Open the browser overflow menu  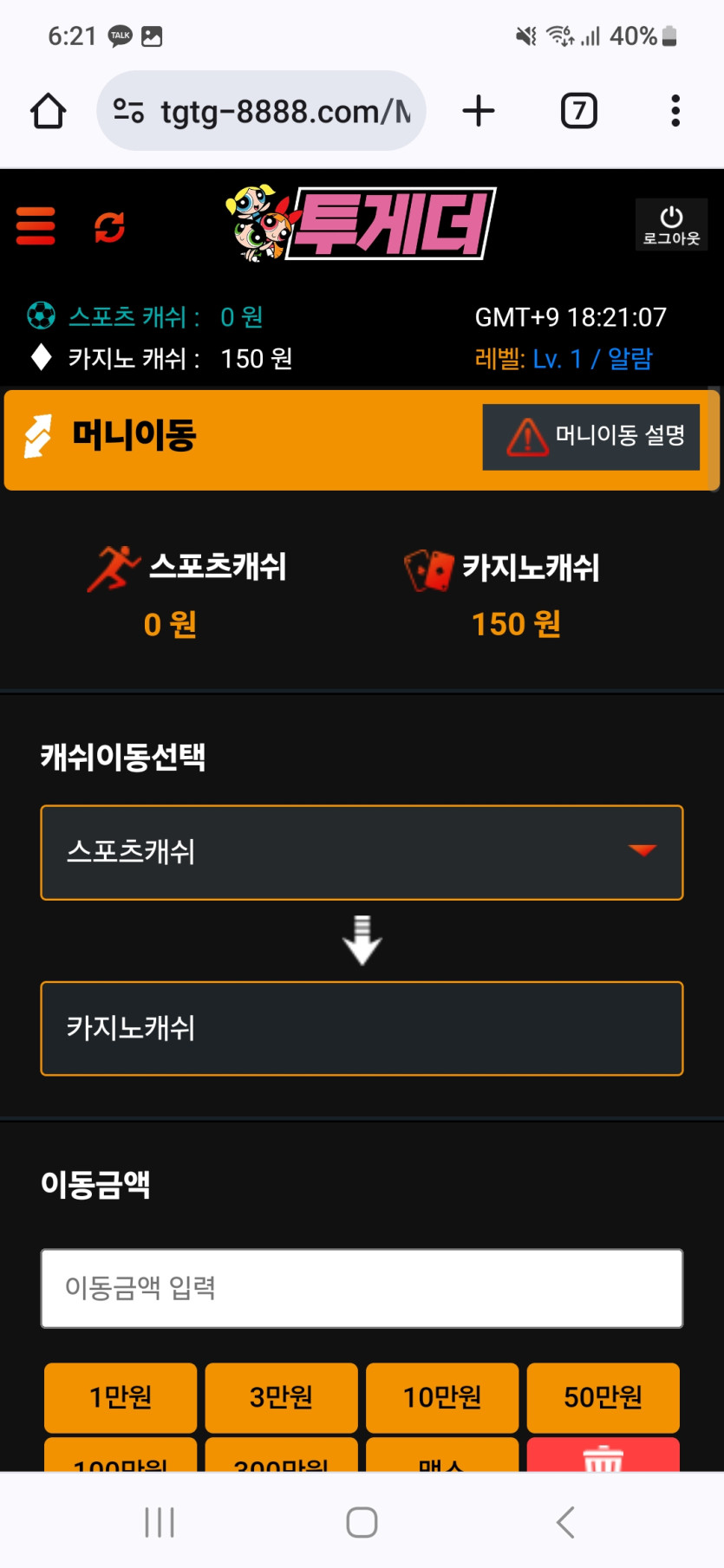[x=675, y=111]
